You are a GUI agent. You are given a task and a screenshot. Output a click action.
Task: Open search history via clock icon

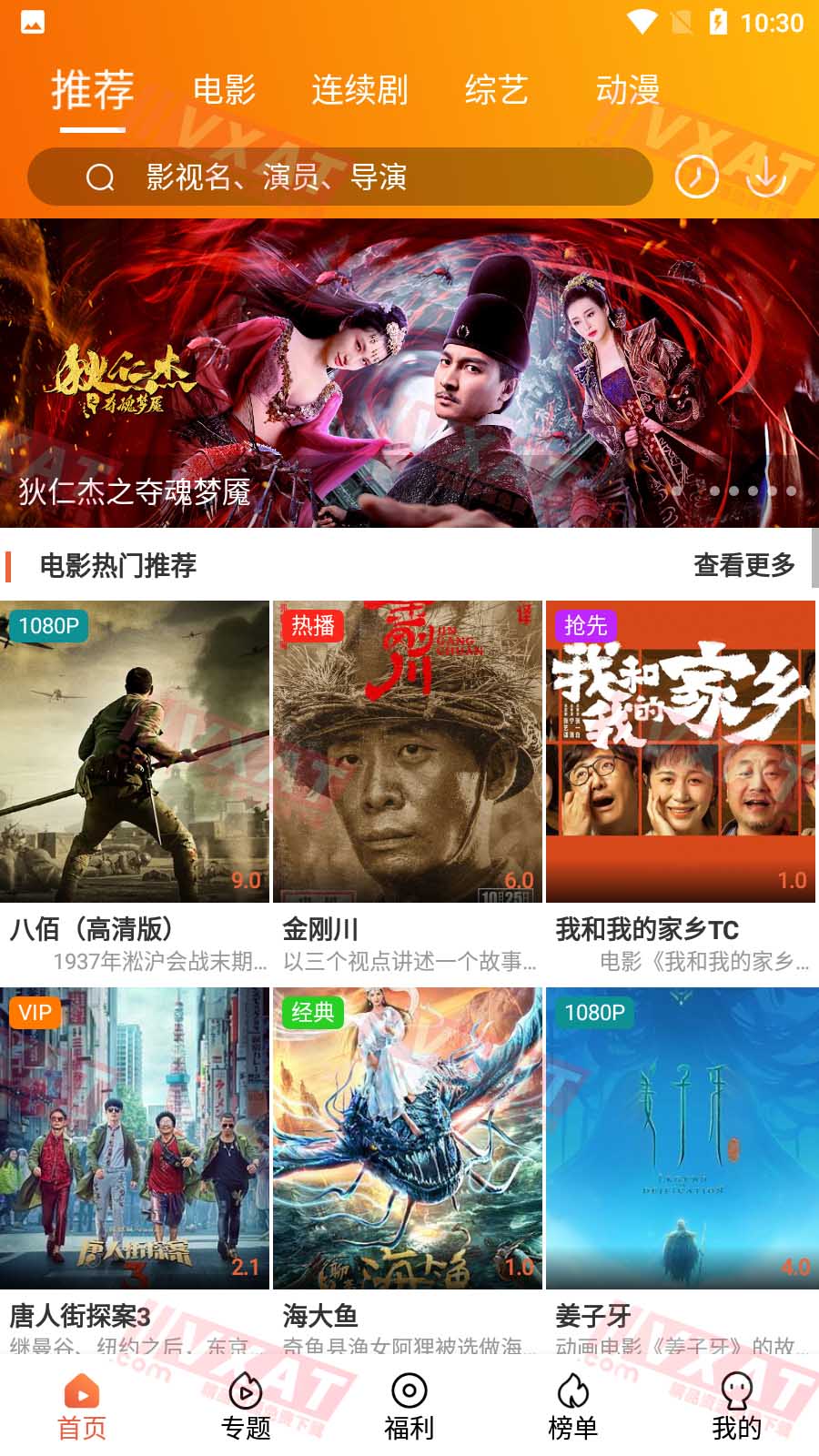point(694,178)
